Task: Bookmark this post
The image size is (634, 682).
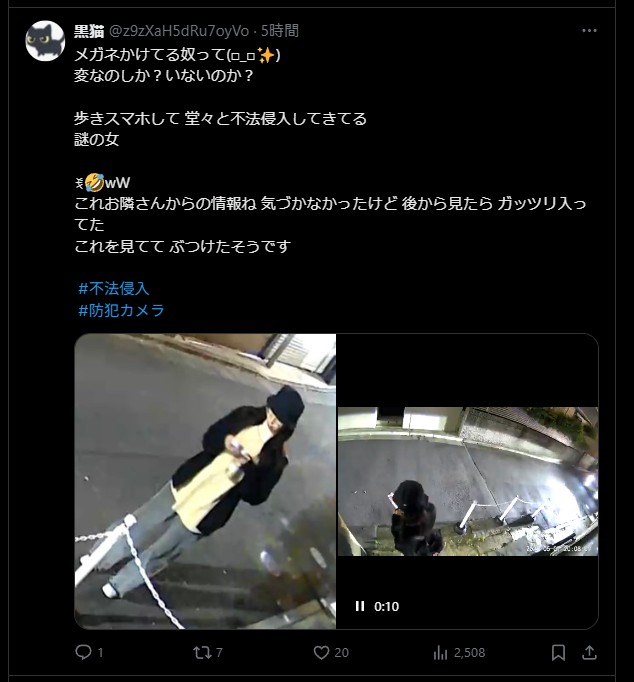Action: (558, 652)
